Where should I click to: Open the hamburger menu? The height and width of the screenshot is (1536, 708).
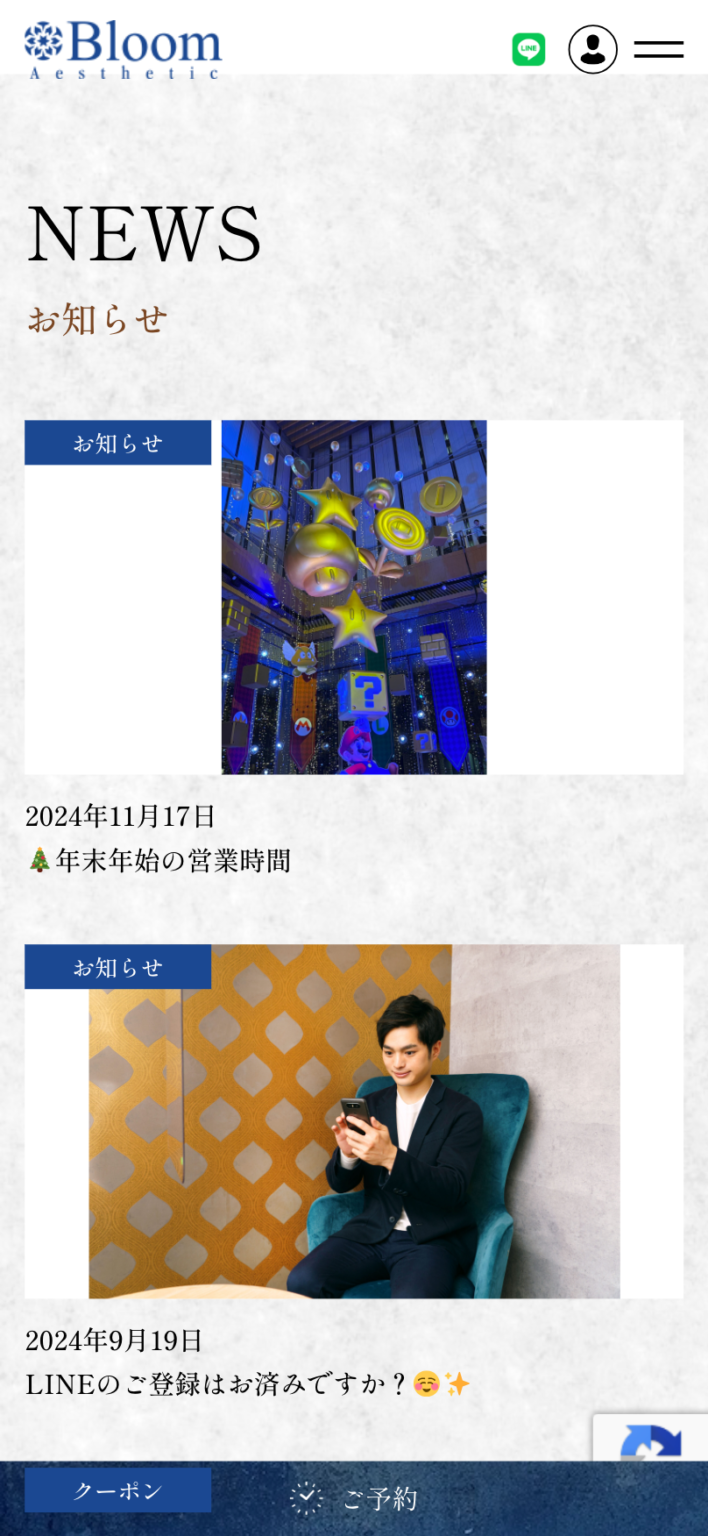tap(659, 49)
